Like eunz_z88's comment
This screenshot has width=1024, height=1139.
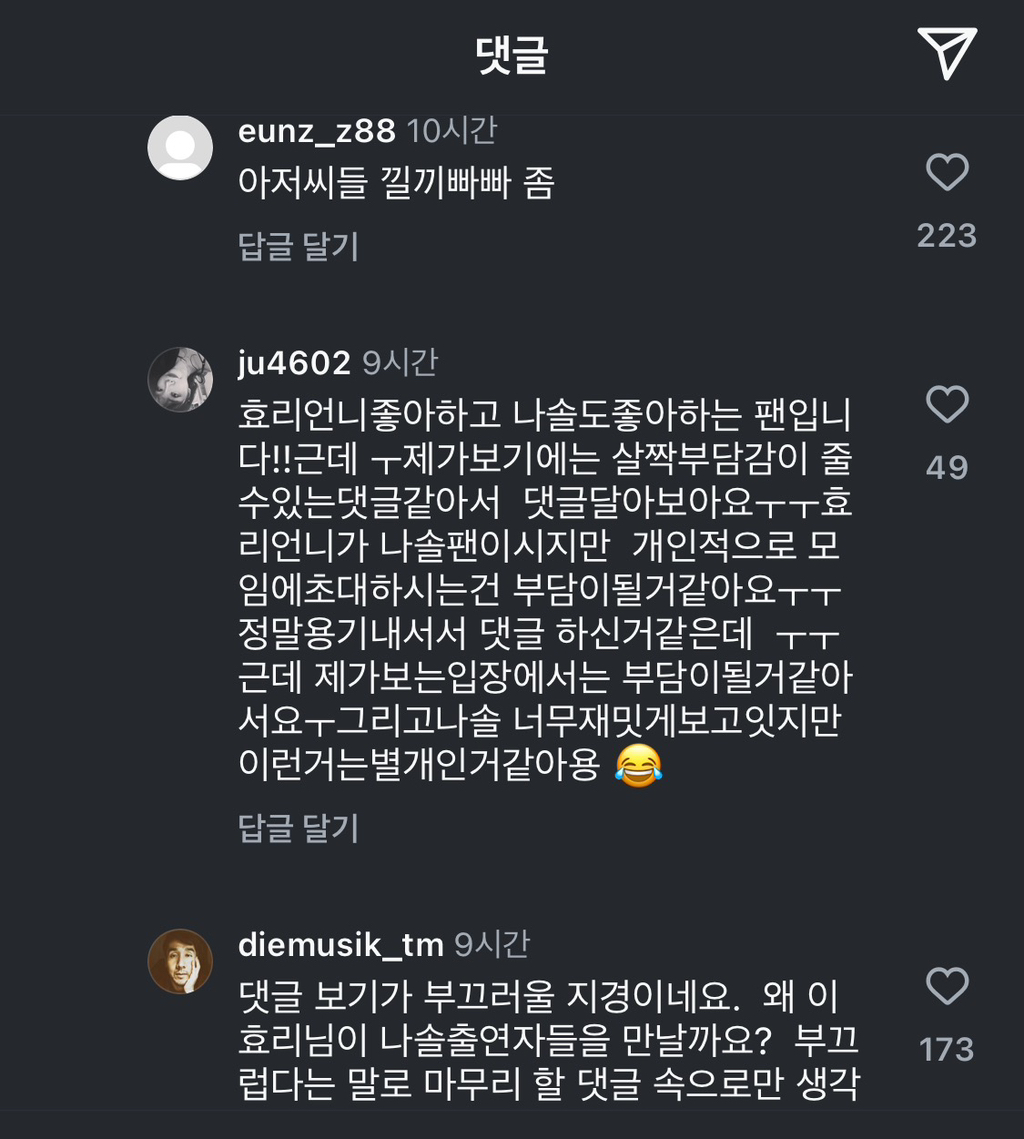pyautogui.click(x=946, y=174)
